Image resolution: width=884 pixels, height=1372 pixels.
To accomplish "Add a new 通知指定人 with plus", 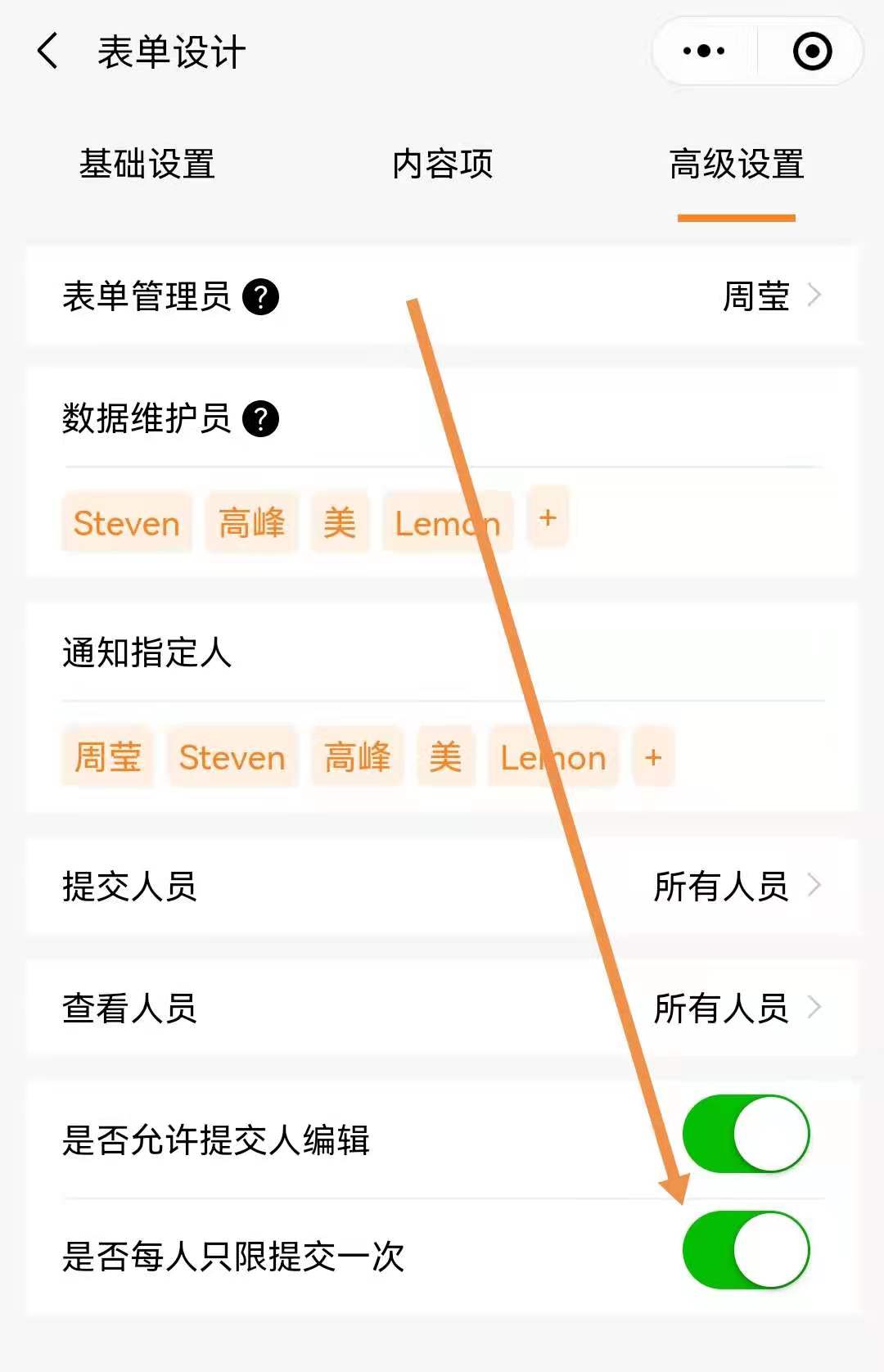I will click(652, 757).
